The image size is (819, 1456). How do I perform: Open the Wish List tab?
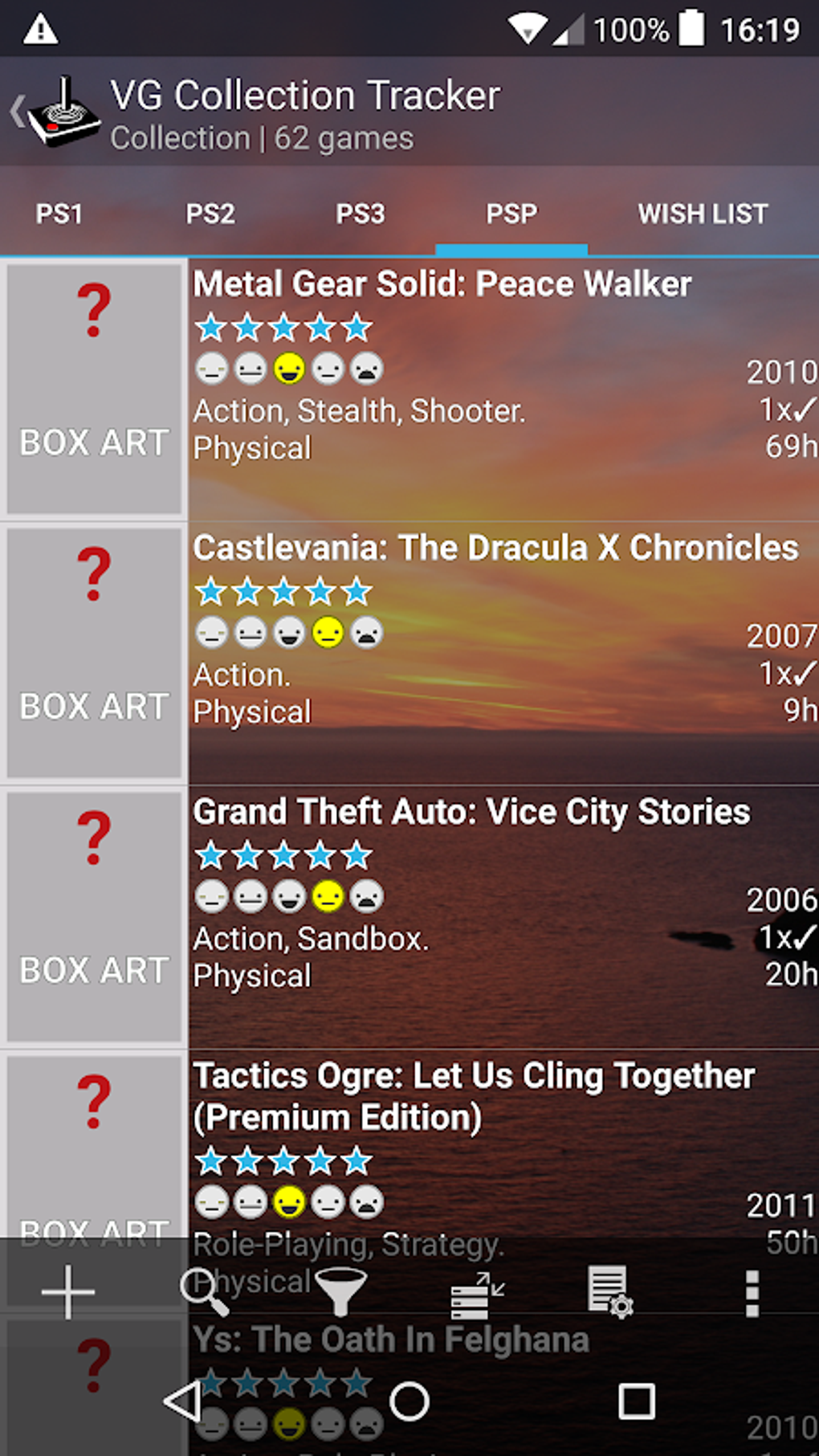(703, 214)
